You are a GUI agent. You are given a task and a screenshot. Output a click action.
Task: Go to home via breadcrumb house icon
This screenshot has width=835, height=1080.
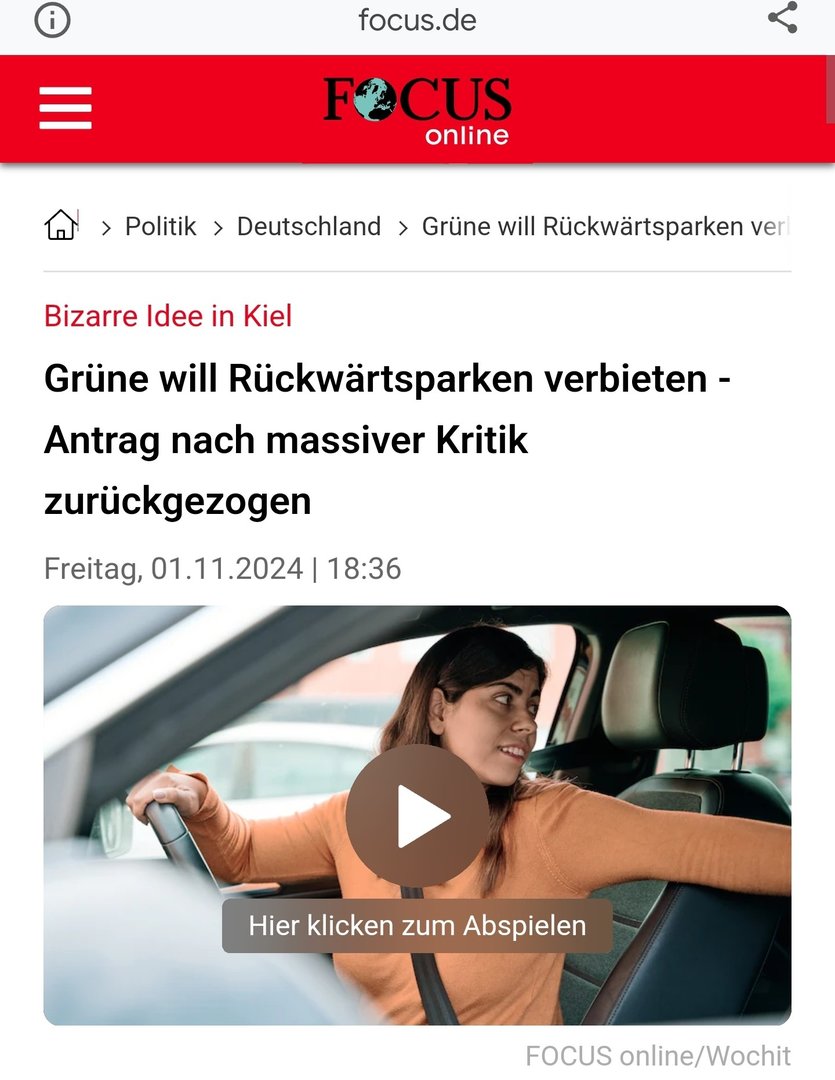click(x=61, y=226)
